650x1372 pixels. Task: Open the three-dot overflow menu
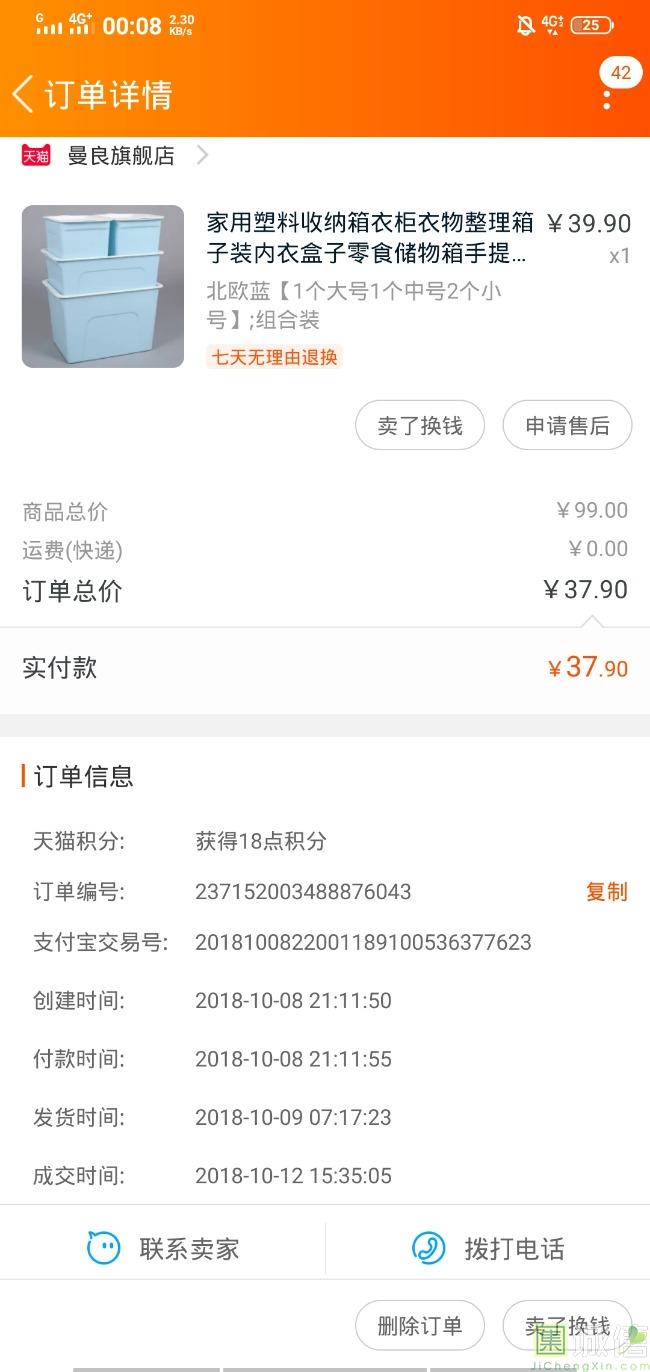607,99
